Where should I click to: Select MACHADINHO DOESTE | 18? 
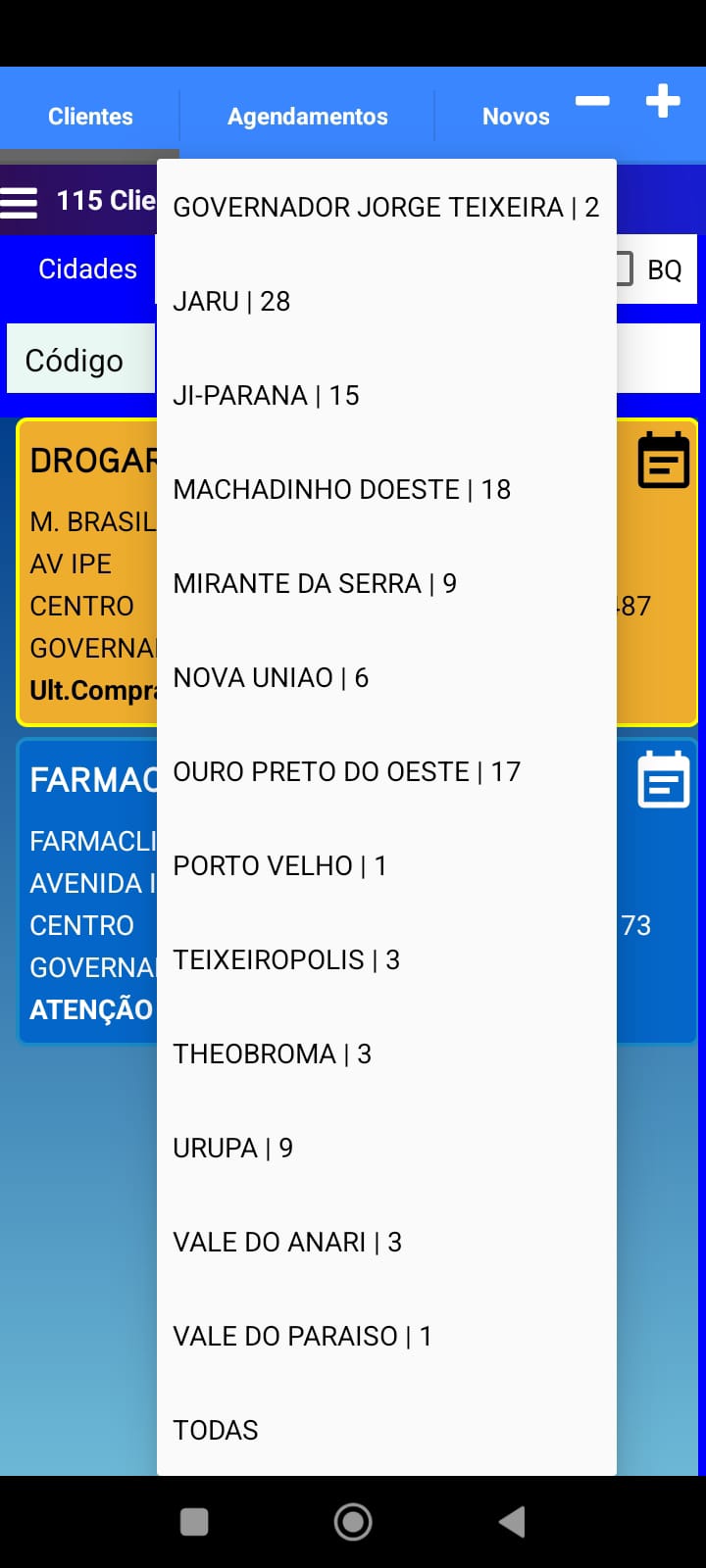coord(386,489)
